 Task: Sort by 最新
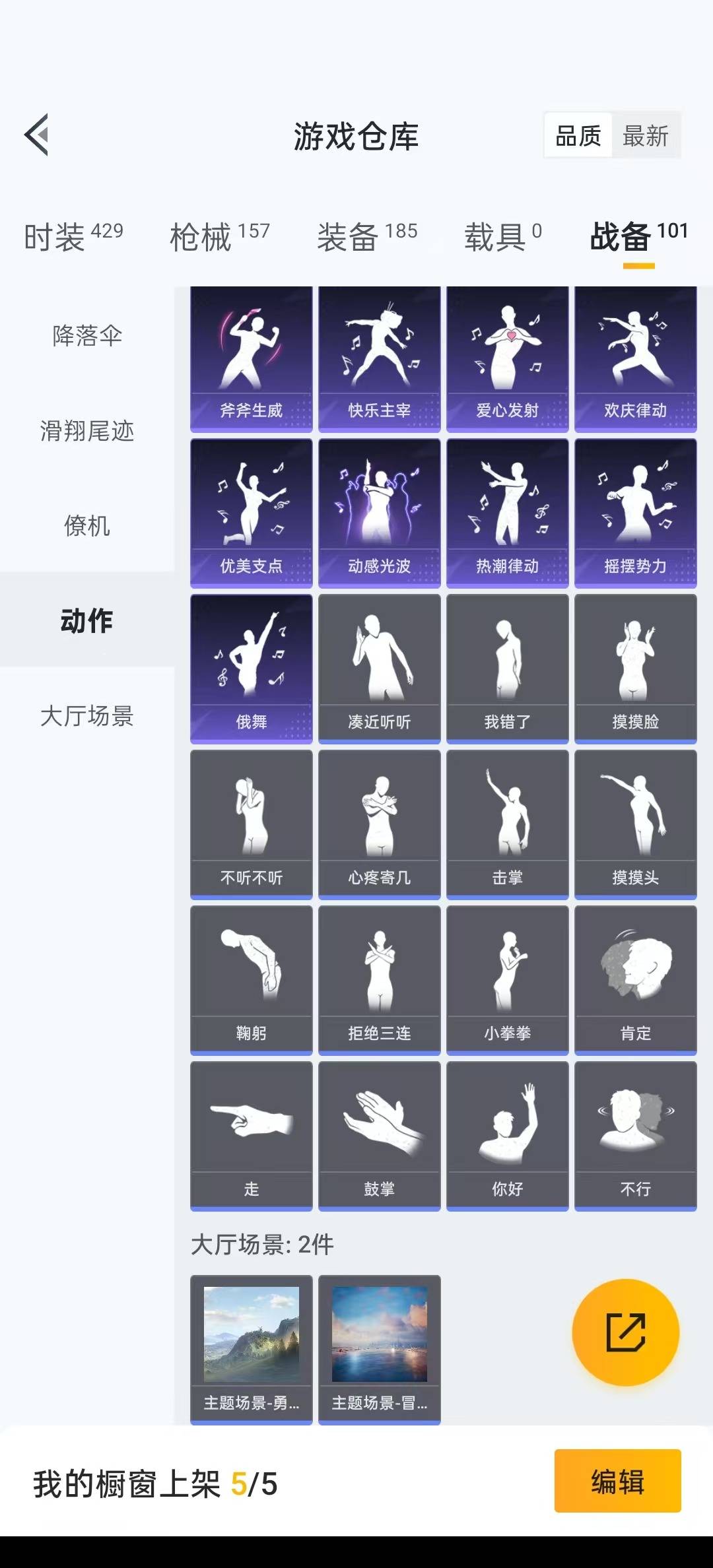tap(645, 136)
